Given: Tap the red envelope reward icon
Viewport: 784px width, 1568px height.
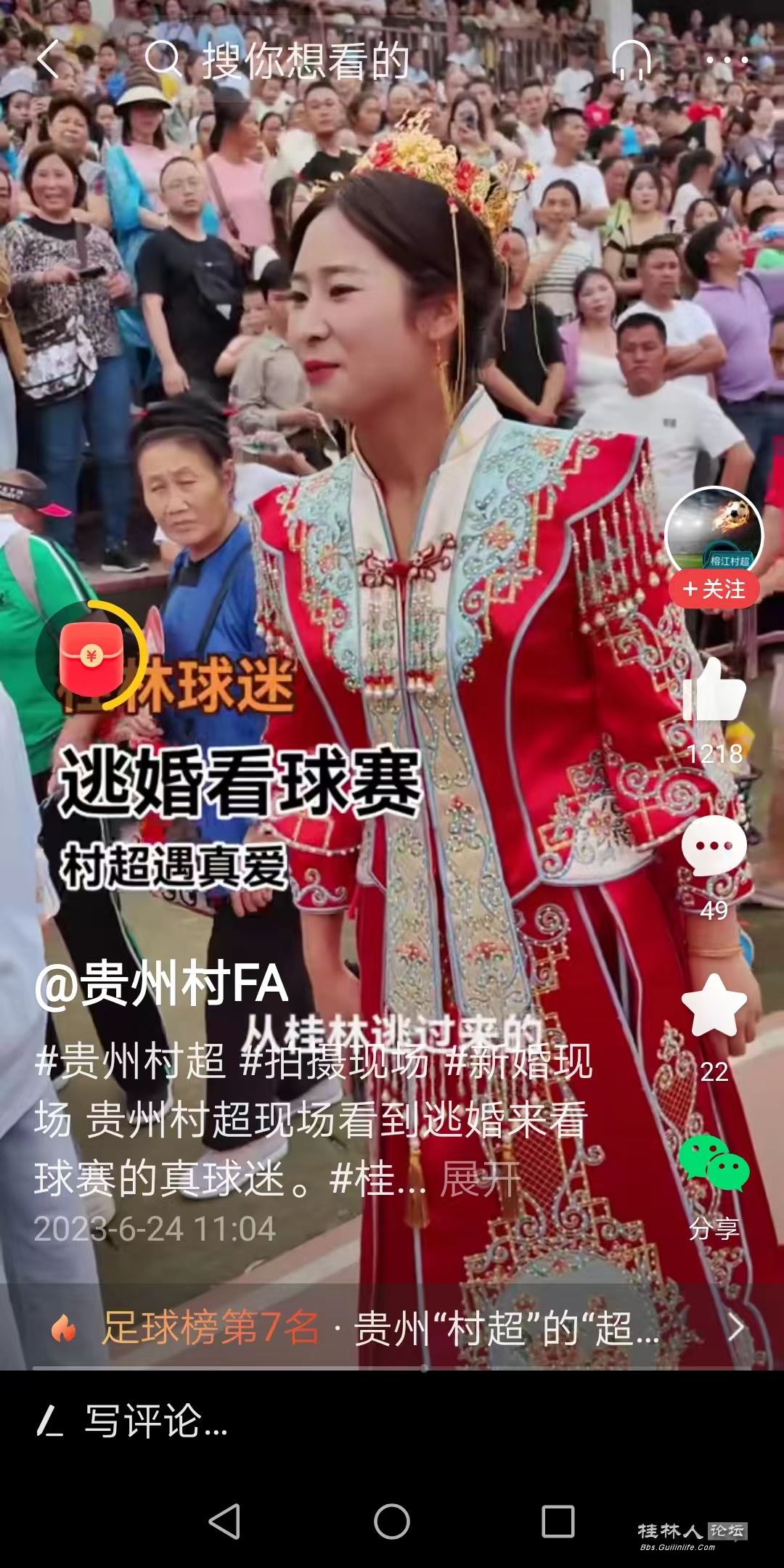Looking at the screenshot, I should [x=91, y=657].
